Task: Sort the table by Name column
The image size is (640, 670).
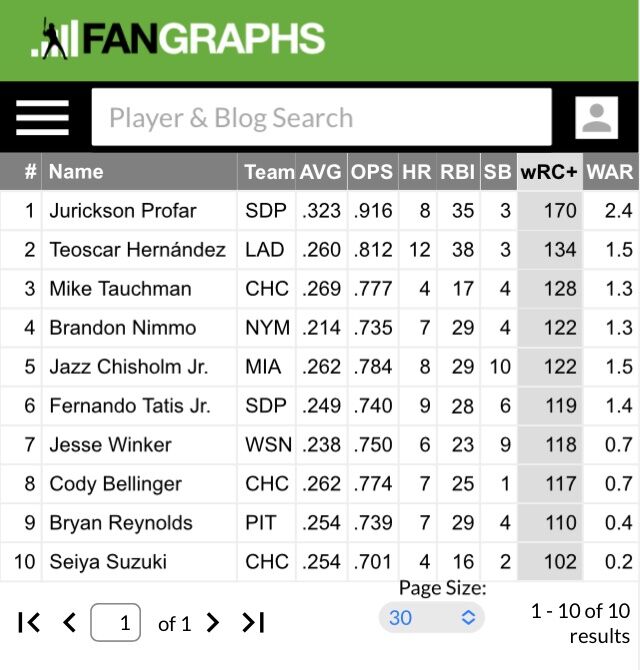Action: (76, 172)
